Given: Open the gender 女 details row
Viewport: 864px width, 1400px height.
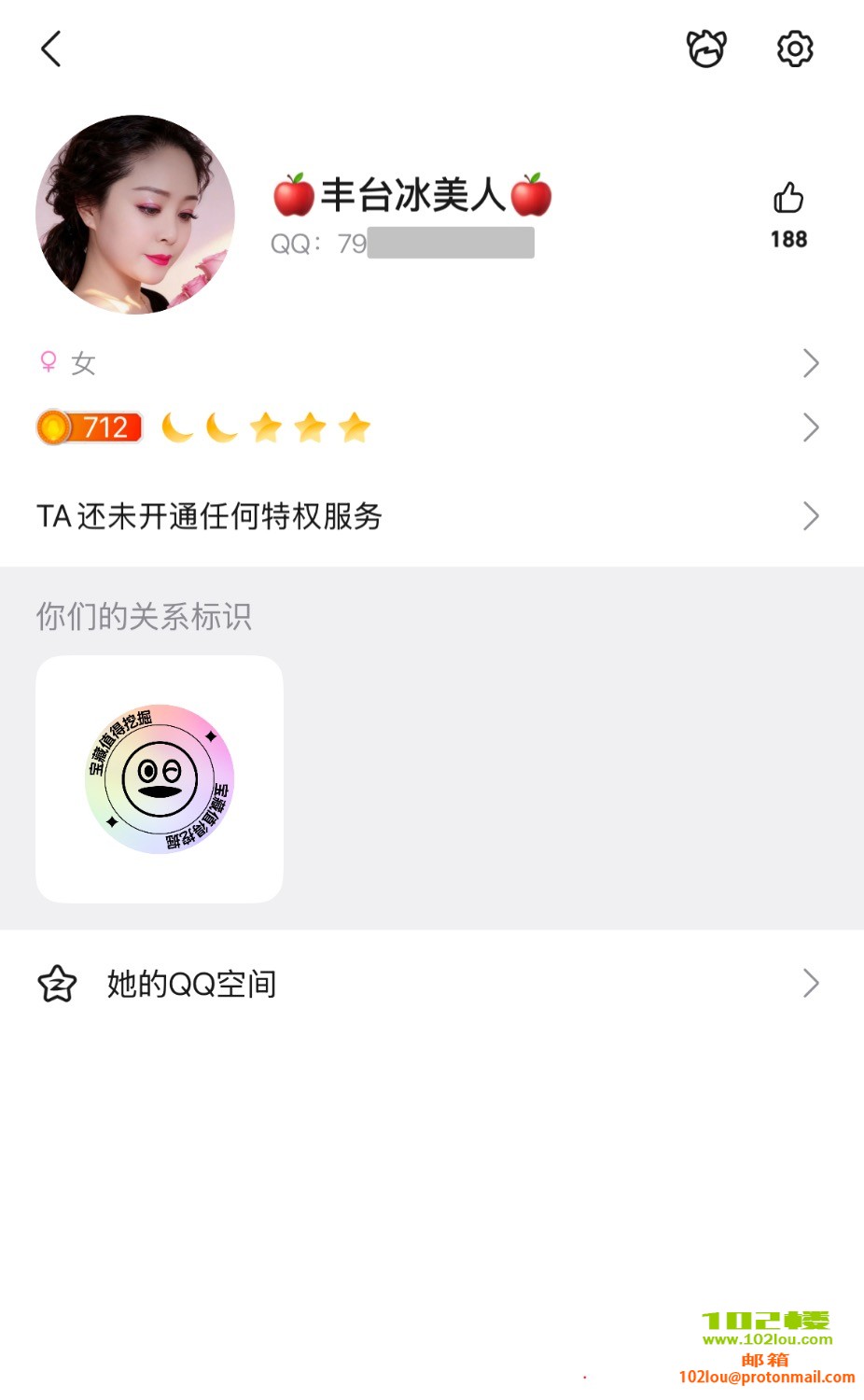Looking at the screenshot, I should tap(429, 363).
